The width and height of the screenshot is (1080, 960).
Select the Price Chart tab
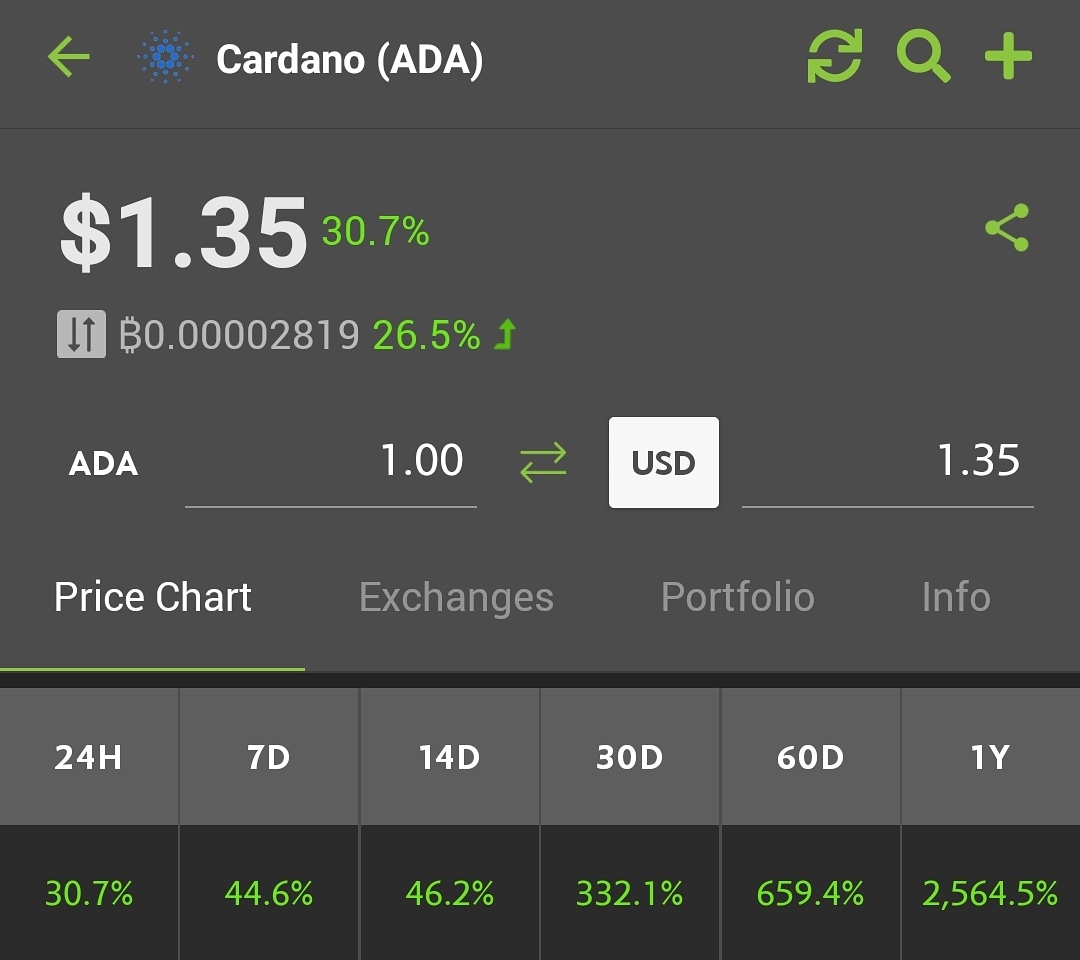(153, 598)
